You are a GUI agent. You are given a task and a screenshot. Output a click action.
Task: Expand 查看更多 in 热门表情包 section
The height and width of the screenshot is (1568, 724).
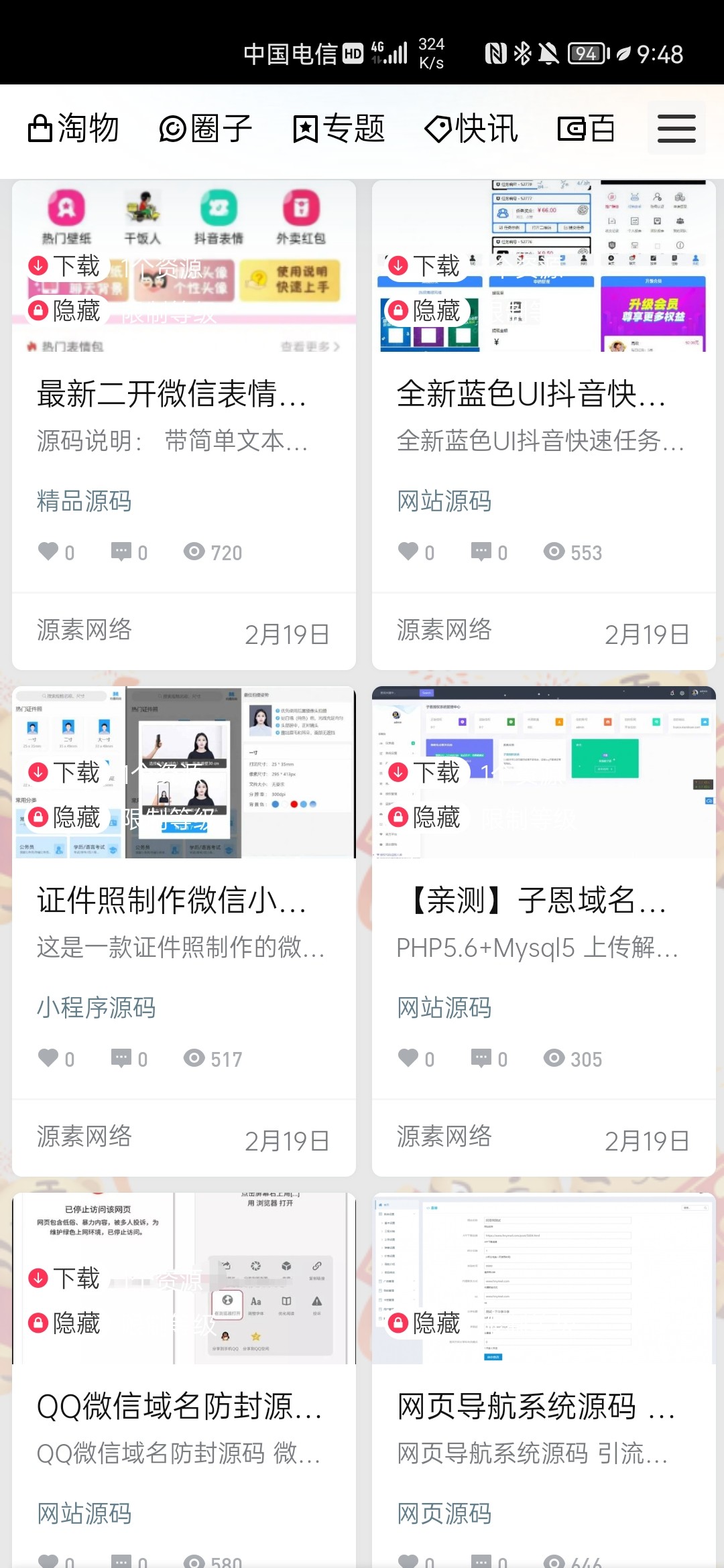pos(308,347)
